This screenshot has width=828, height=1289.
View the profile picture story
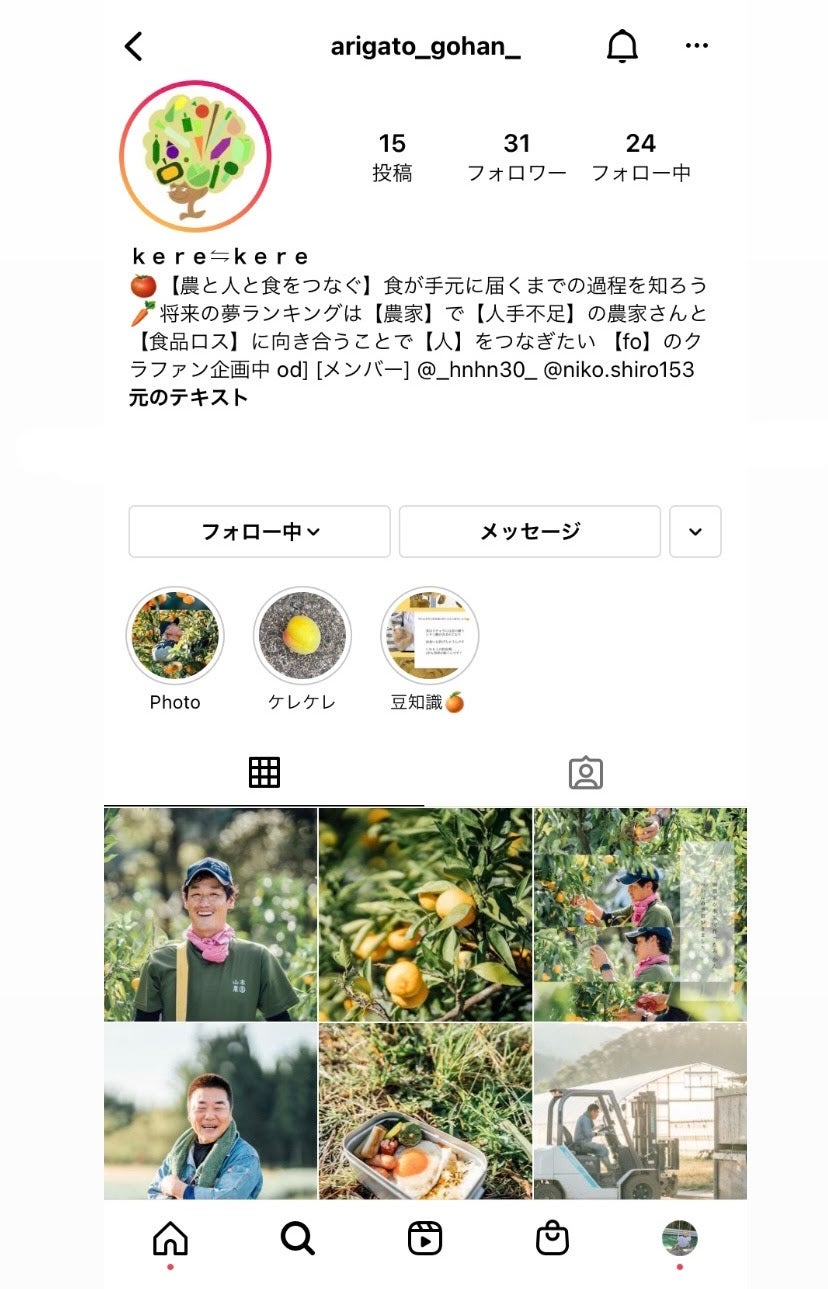click(x=195, y=157)
